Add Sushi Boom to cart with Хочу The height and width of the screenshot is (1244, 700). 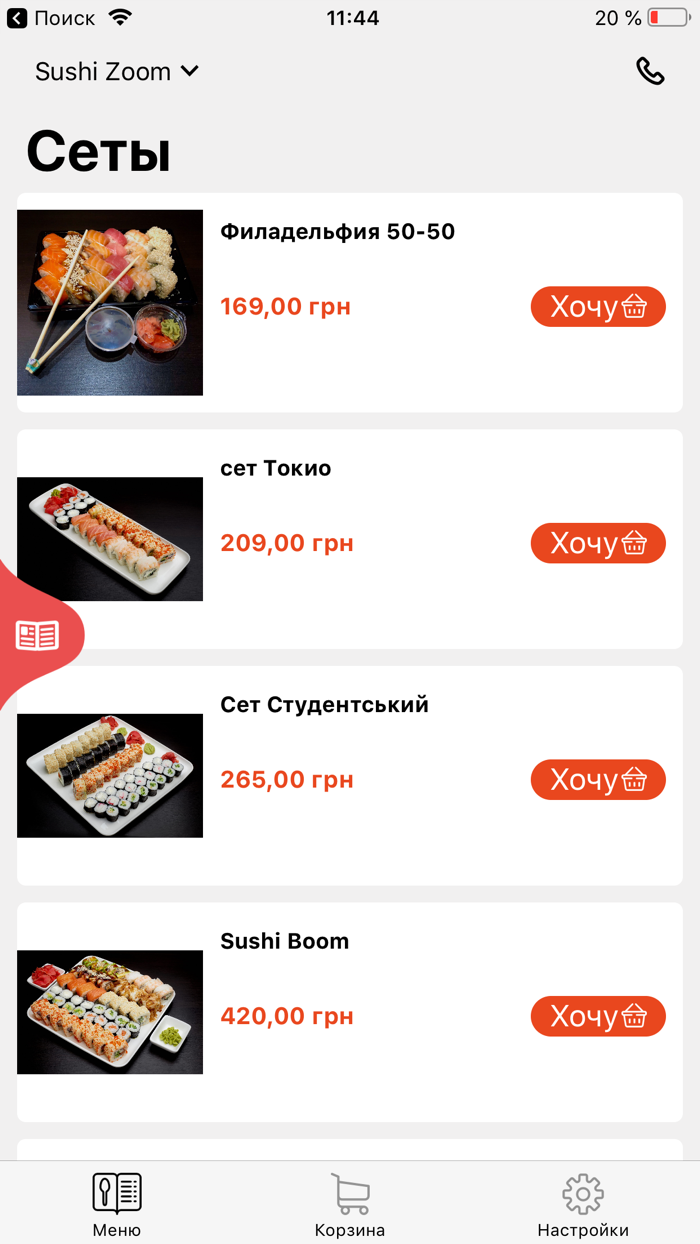(597, 1016)
